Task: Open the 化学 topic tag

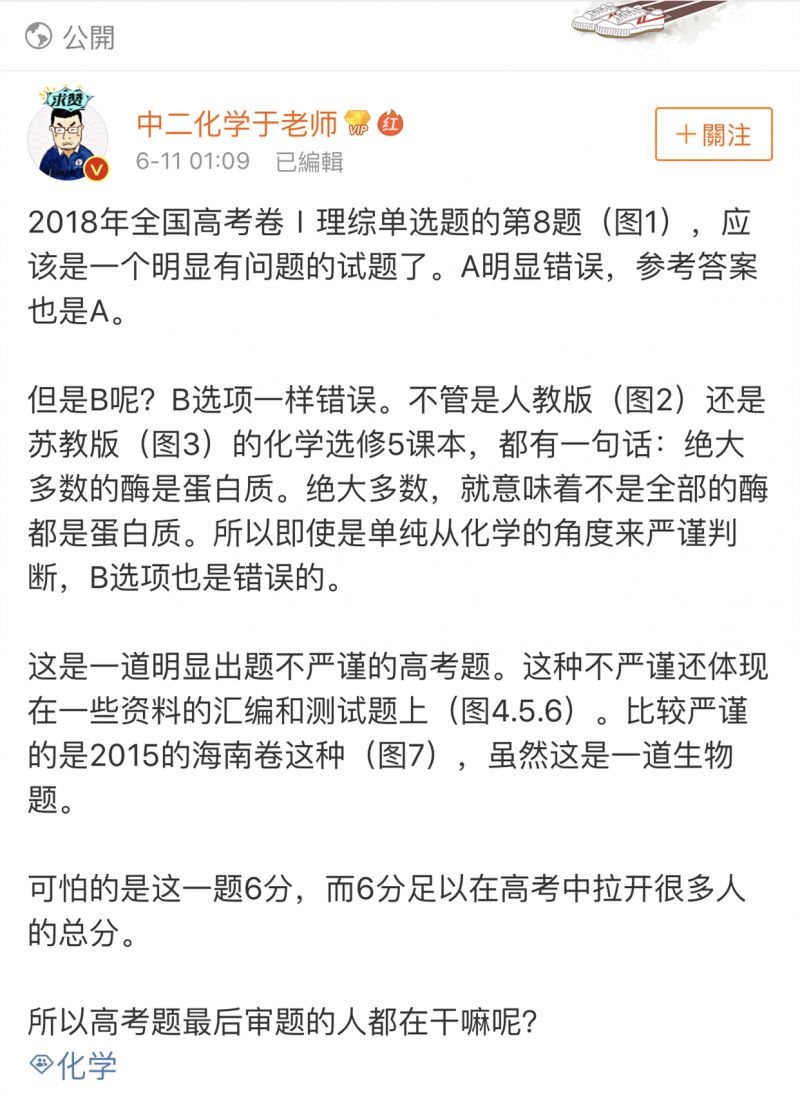Action: pyautogui.click(x=73, y=1065)
